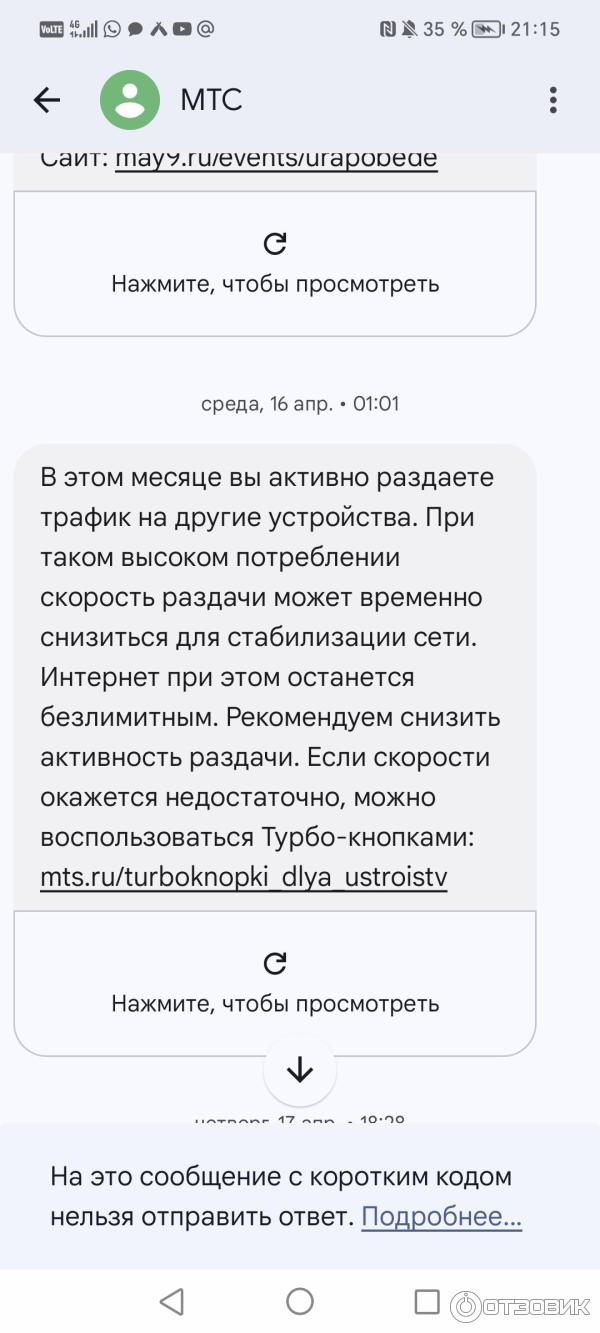This screenshot has width=600, height=1333.
Task: Load preview under the may9.ru link
Action: point(275,263)
